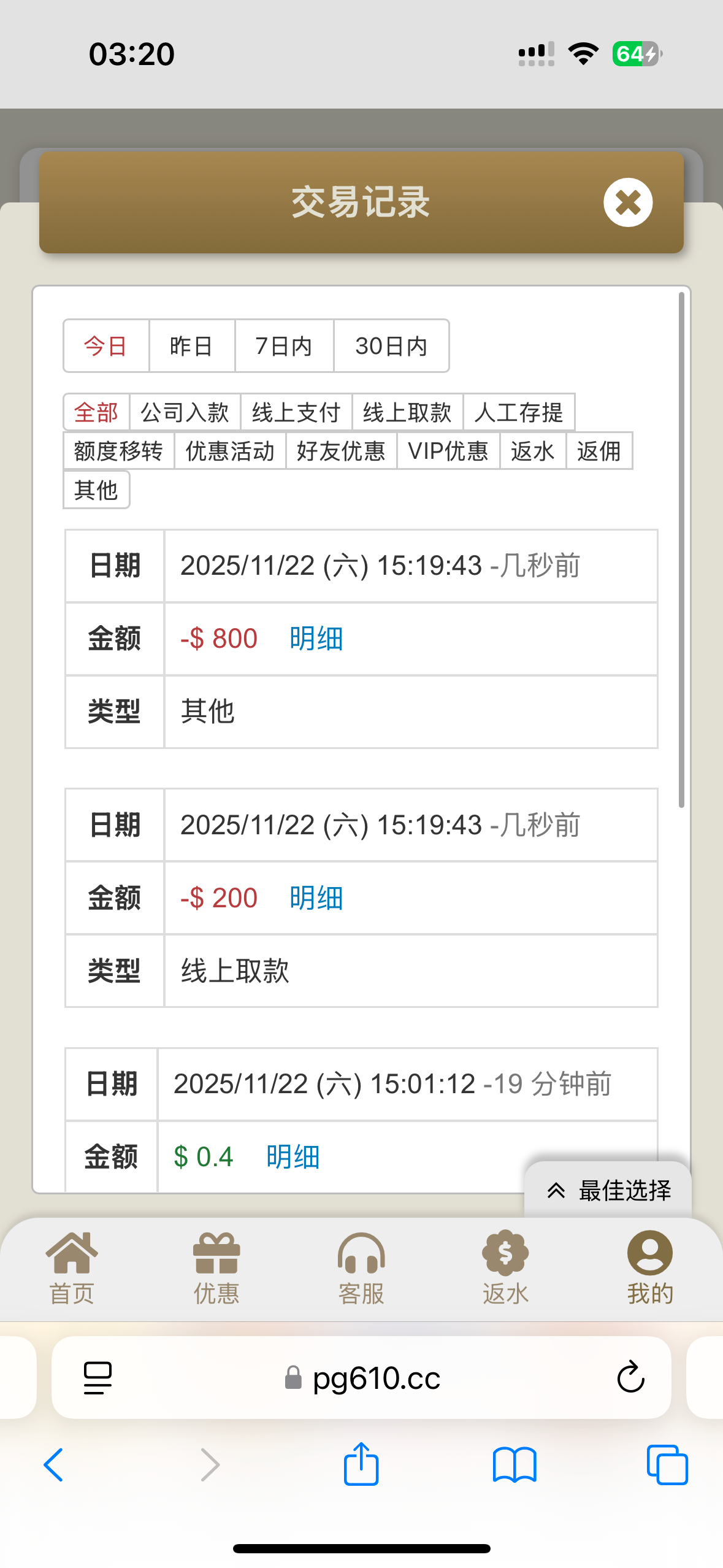Enable the 公司入款 filter
The image size is (723, 1568).
click(x=185, y=412)
